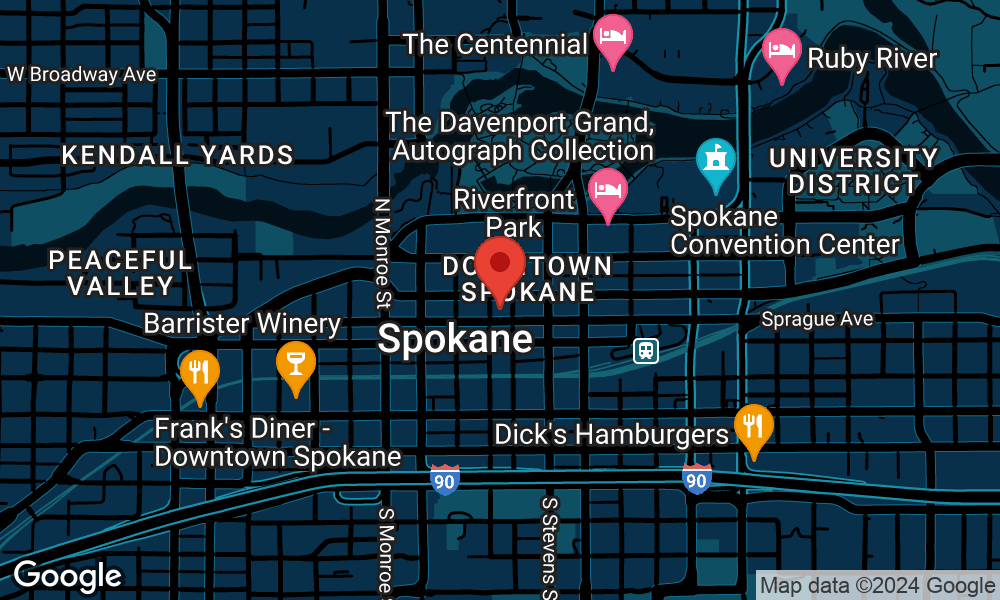1000x600 pixels.
Task: Tap the Barrister Winery bar marker
Action: click(x=295, y=364)
